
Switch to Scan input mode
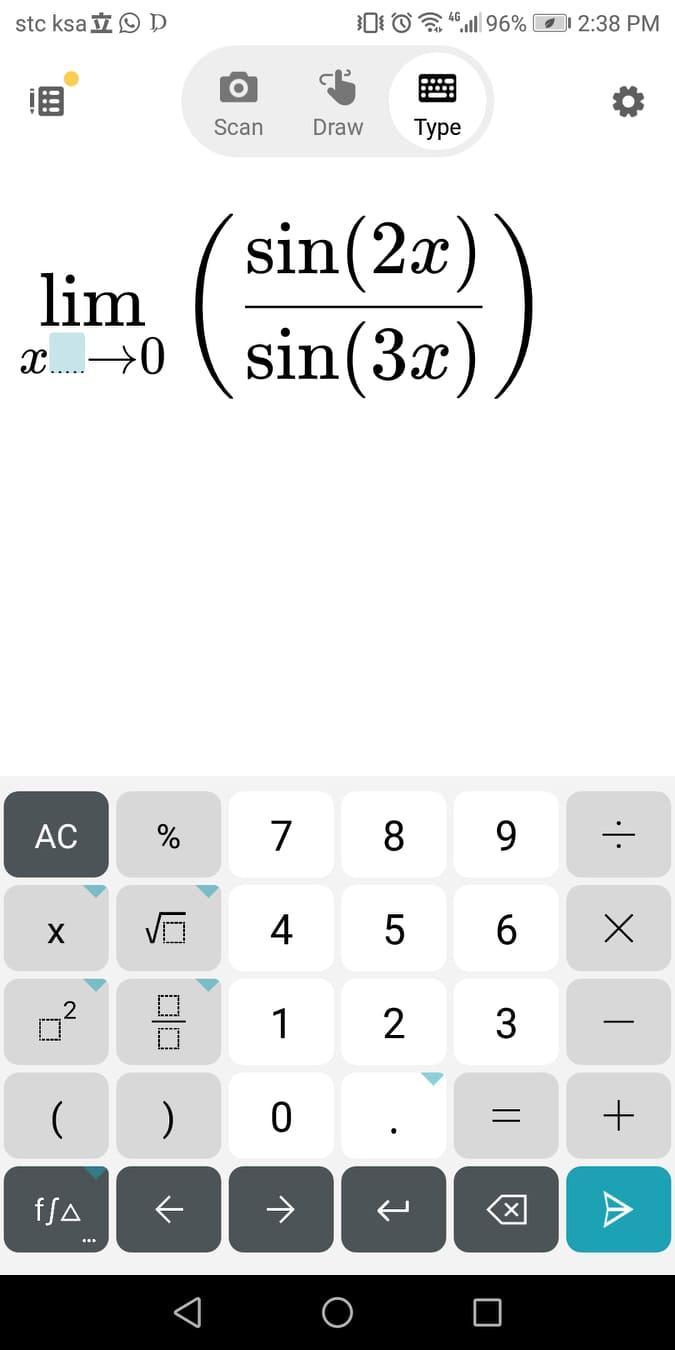[x=238, y=103]
